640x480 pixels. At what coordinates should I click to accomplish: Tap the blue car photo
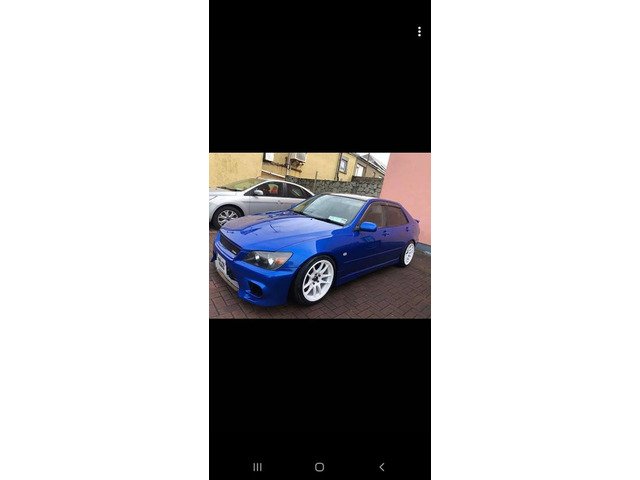(319, 235)
